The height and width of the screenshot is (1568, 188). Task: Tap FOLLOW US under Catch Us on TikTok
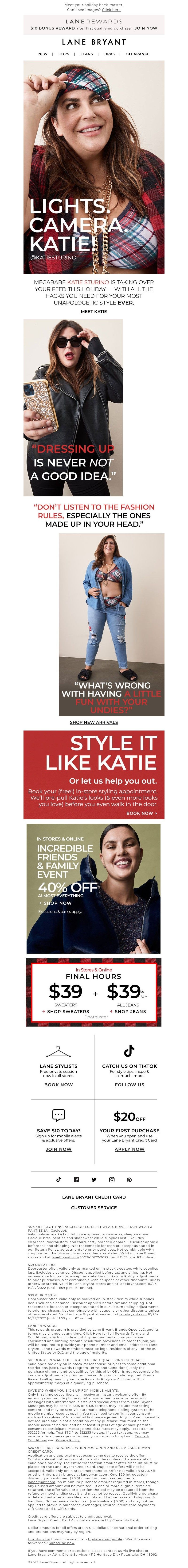(x=129, y=1084)
